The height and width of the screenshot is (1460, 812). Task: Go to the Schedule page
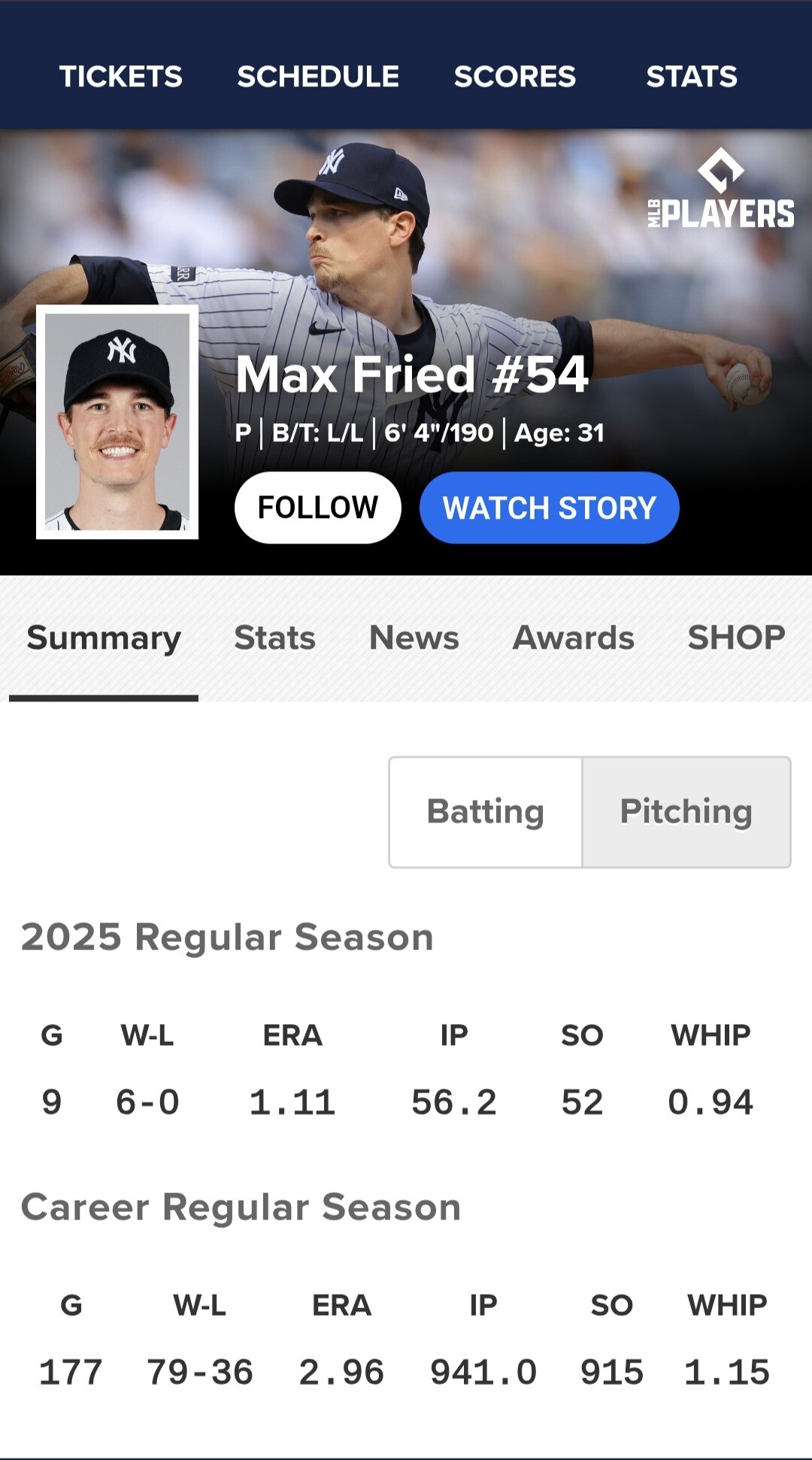(x=318, y=77)
